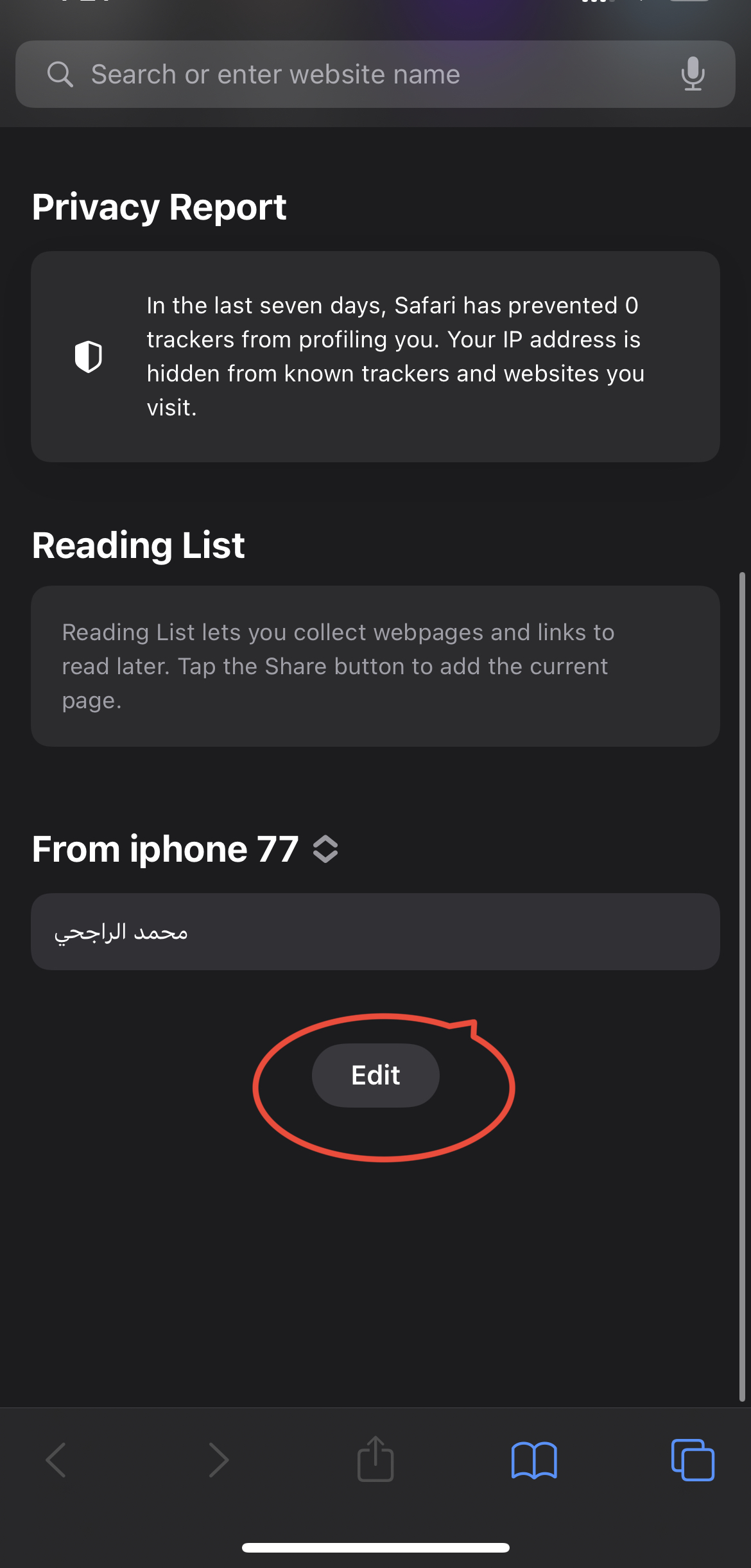Open the share sheet
Screen dimensions: 751x1568
click(376, 1460)
